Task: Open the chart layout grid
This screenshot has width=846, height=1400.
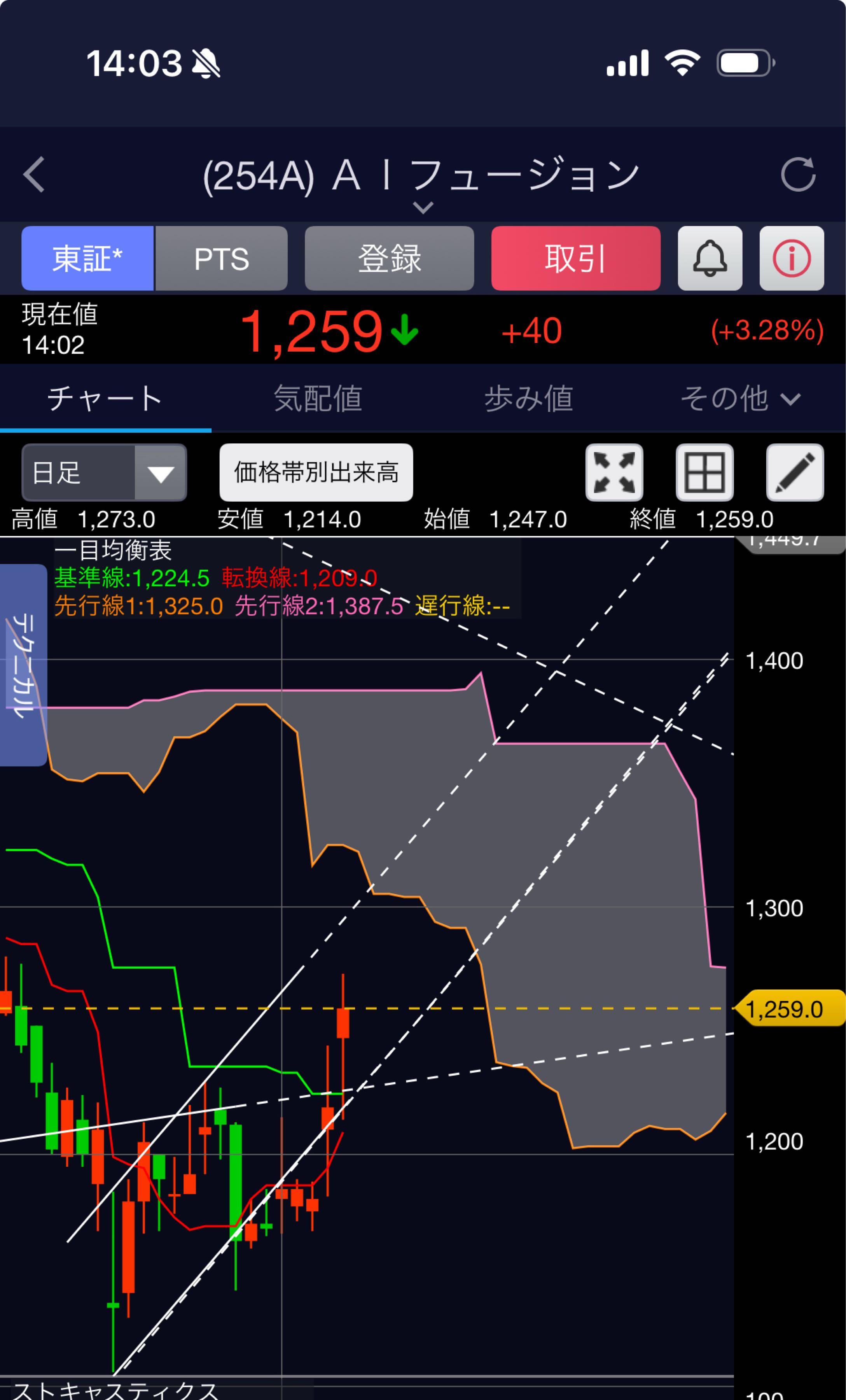Action: tap(704, 473)
